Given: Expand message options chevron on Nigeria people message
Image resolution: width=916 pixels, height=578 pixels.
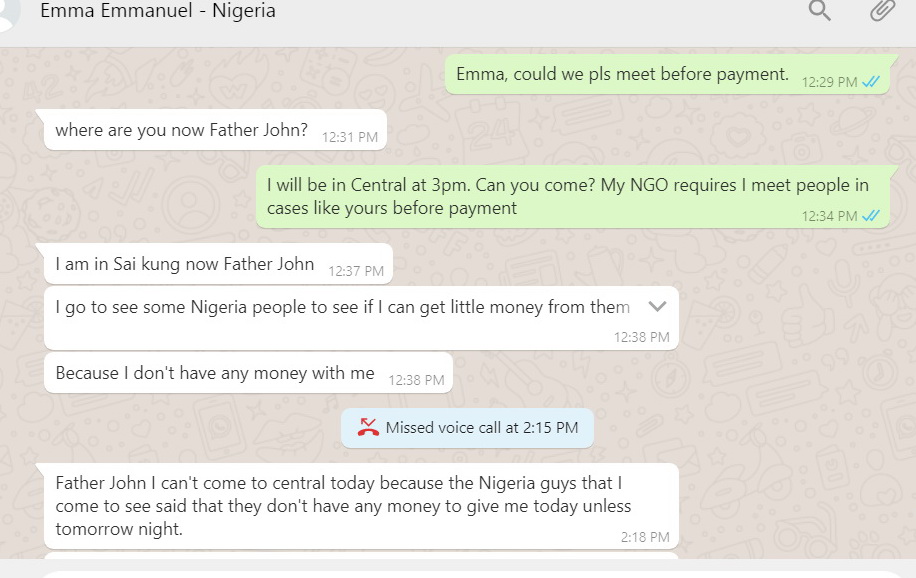Looking at the screenshot, I should coord(657,306).
